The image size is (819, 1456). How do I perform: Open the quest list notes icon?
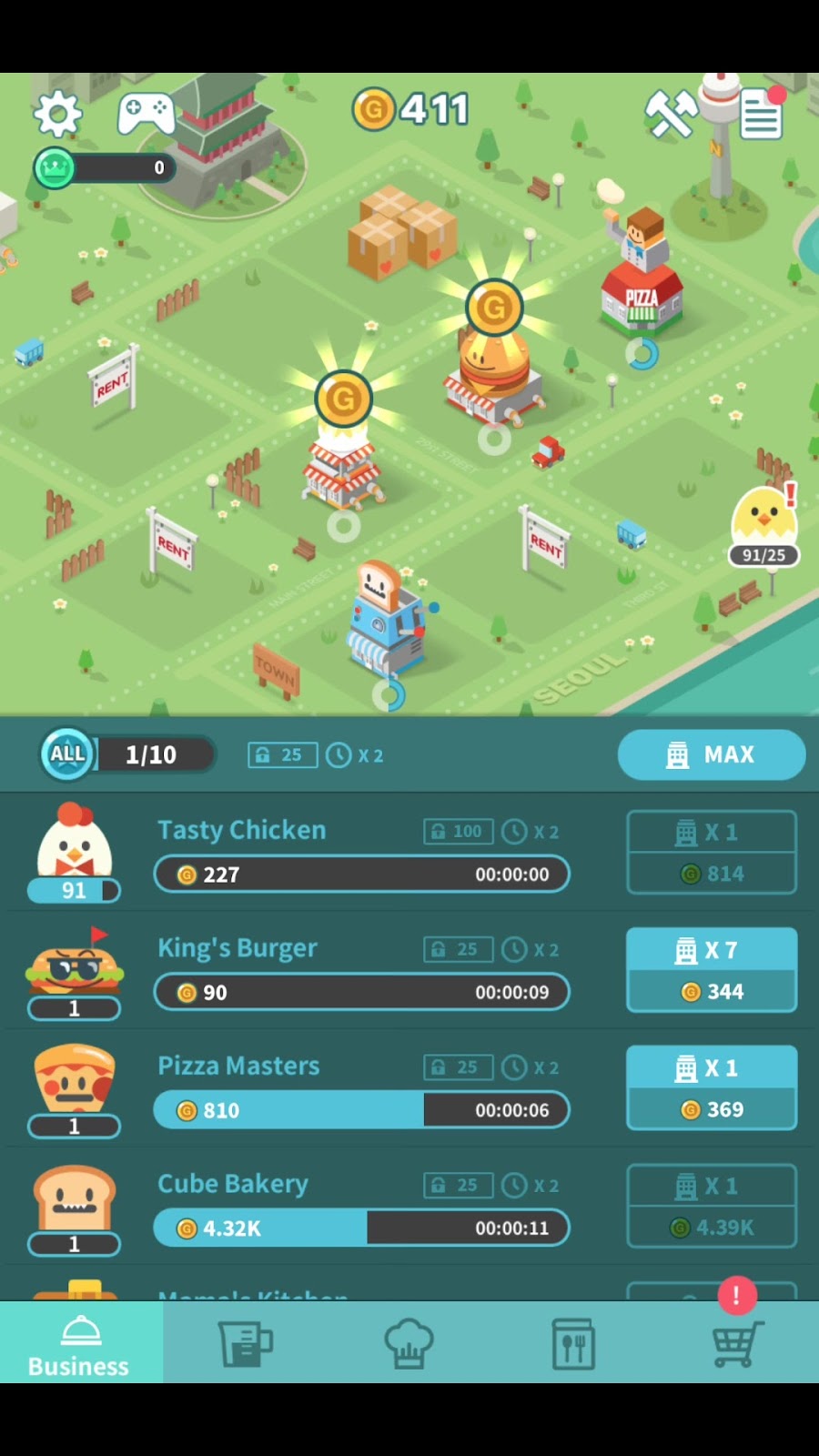pos(761,115)
